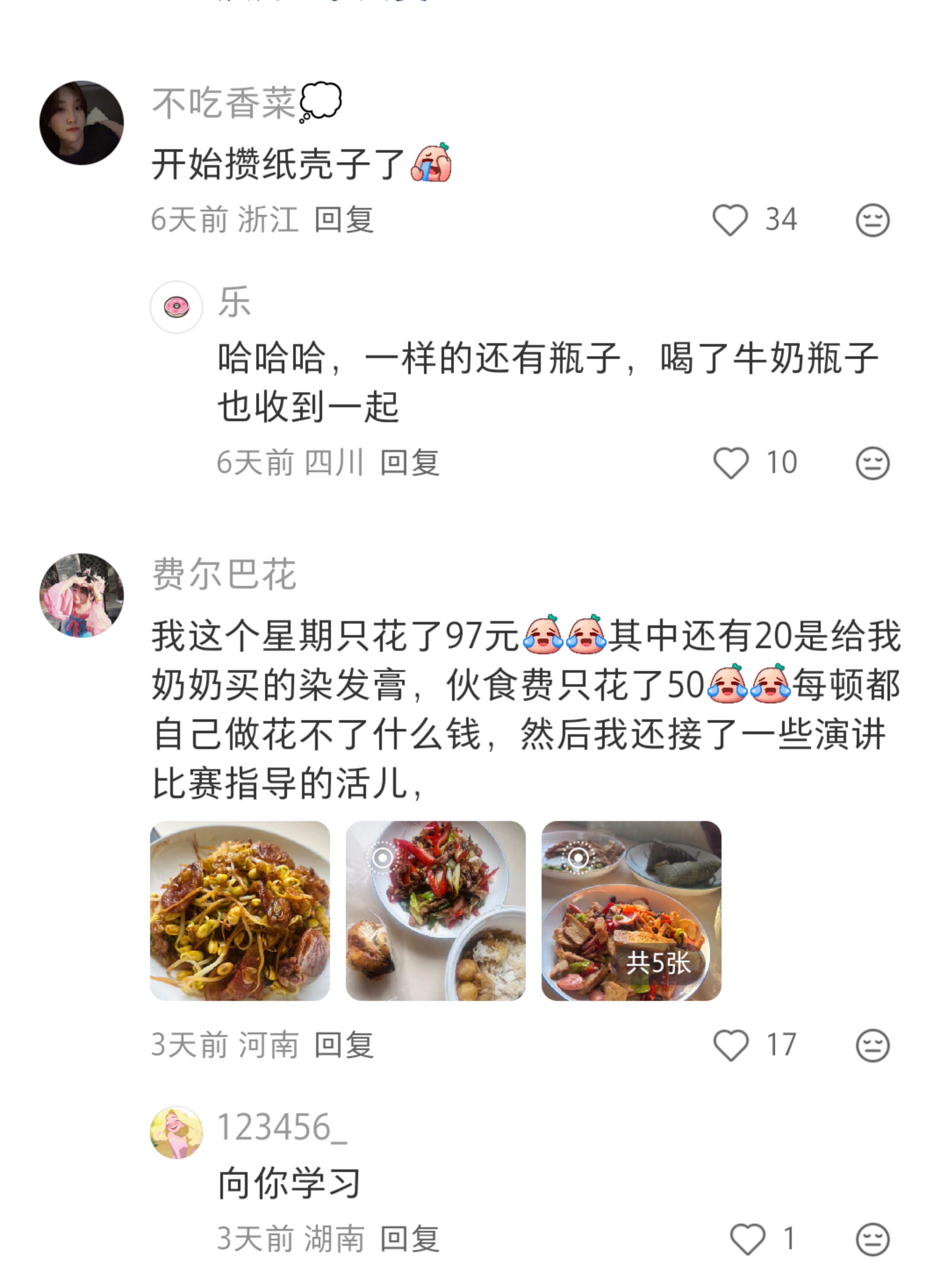Like 不吃香菜's comment
Viewport: 948px width, 1288px height.
click(730, 220)
